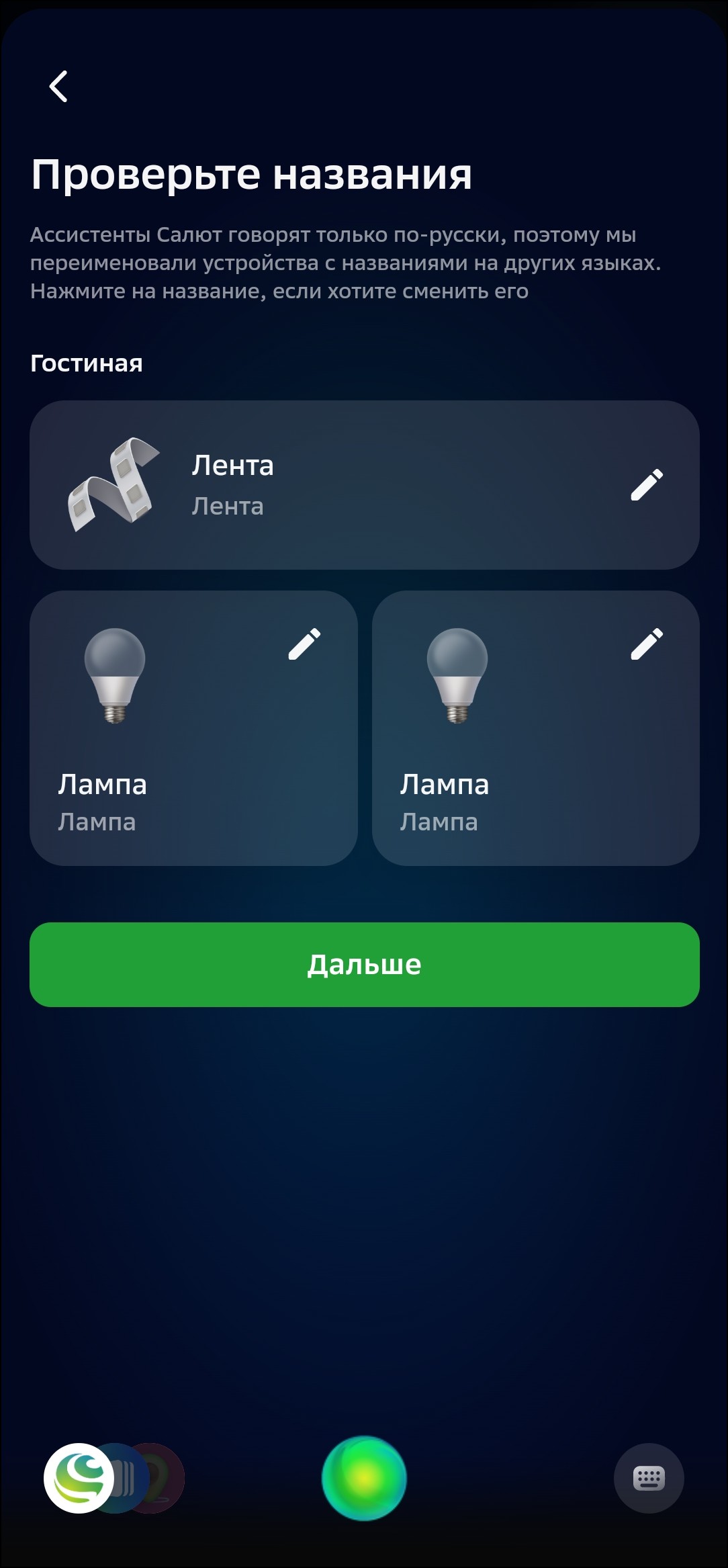Open the Sber assistant apps icon
Viewport: 728px width, 1568px height.
click(x=79, y=1478)
